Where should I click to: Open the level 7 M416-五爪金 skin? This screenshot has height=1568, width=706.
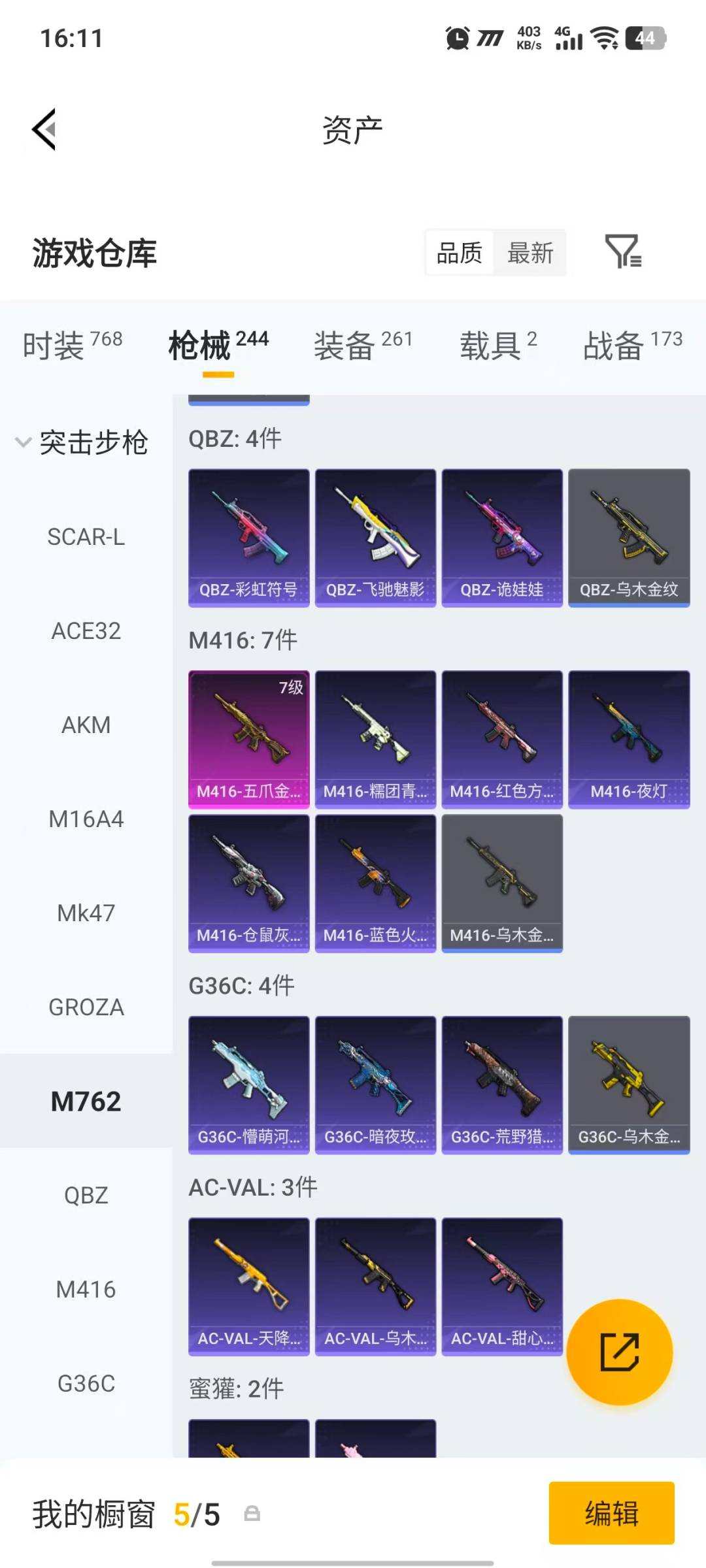coord(248,739)
